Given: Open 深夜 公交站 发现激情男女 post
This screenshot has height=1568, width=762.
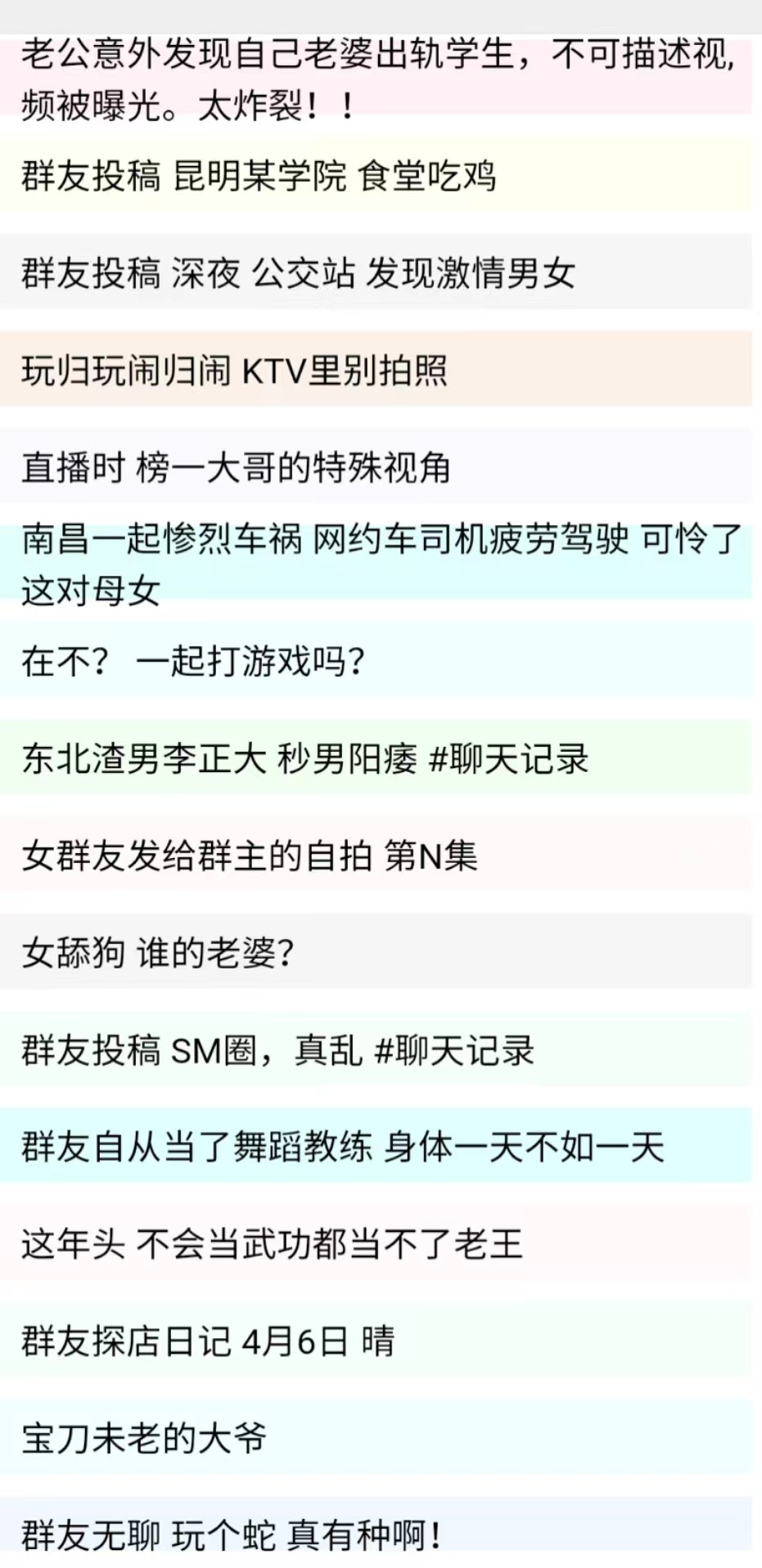Looking at the screenshot, I should [x=298, y=273].
